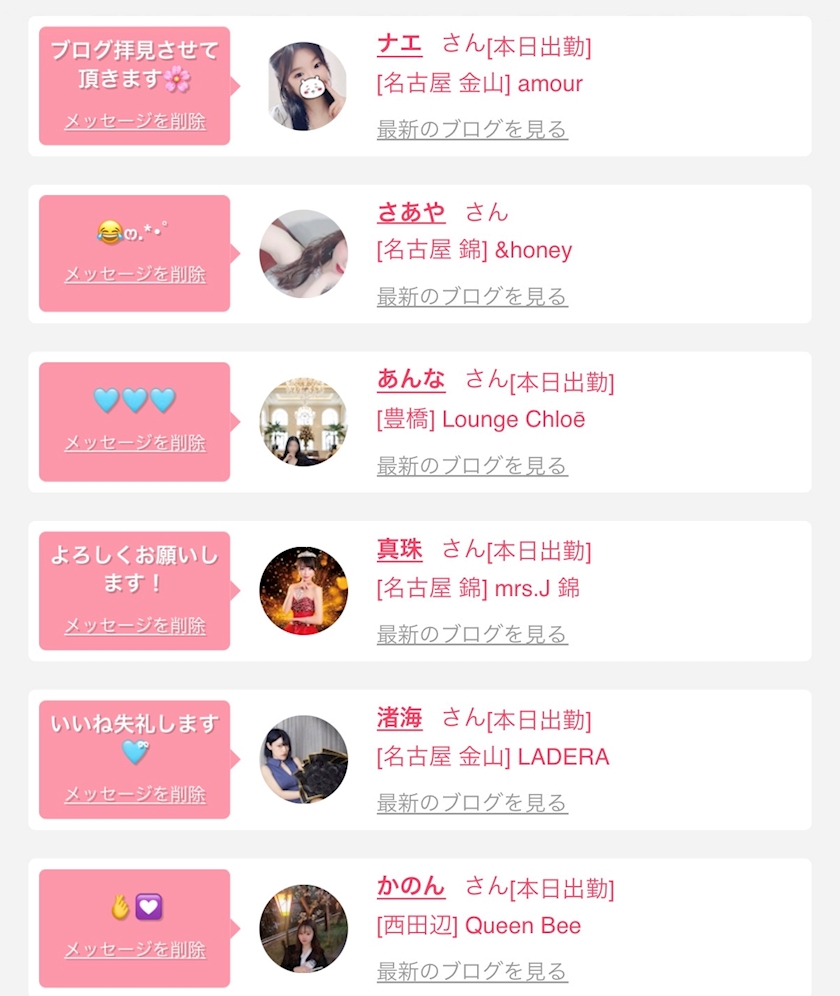The width and height of the screenshot is (840, 996).
Task: Delete the message sent to 渚海
Action: tap(135, 794)
